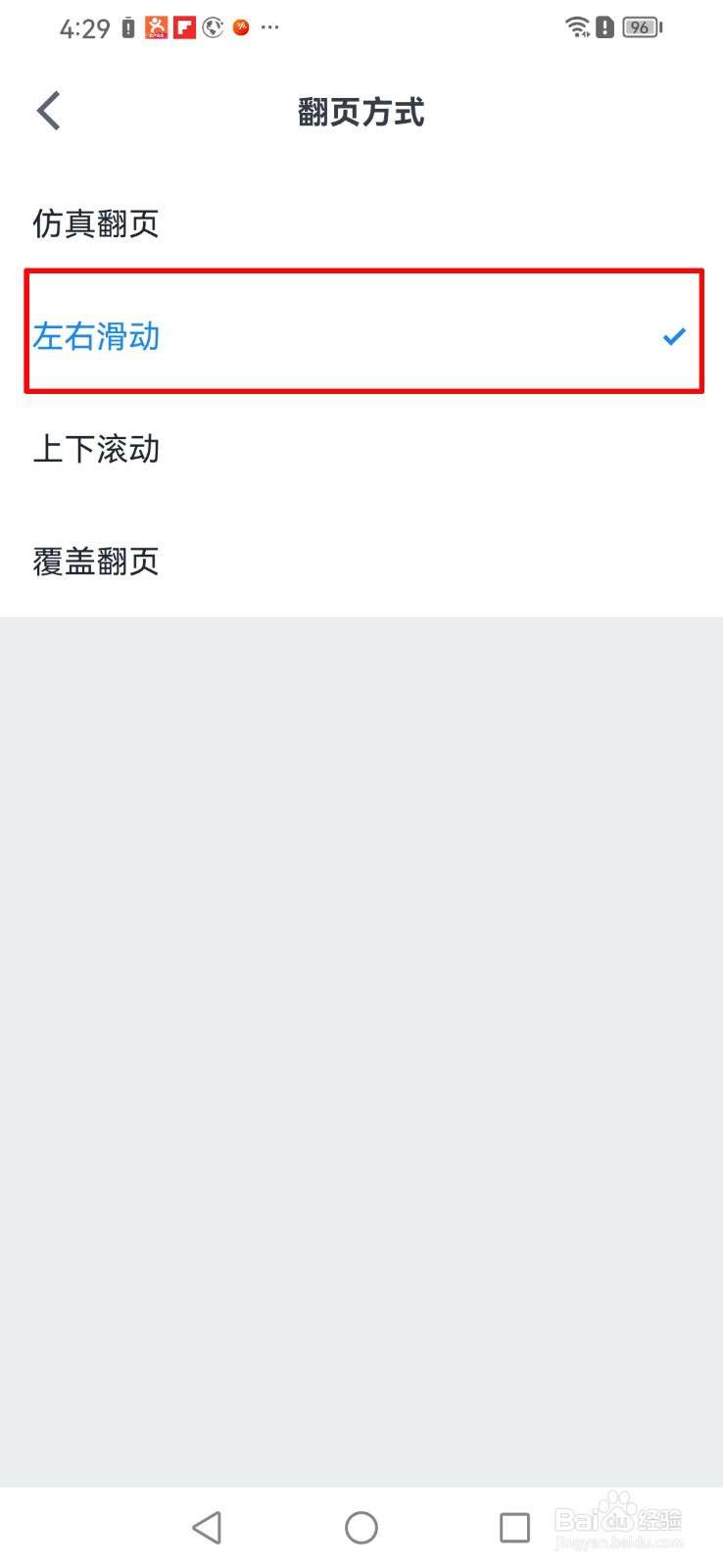The width and height of the screenshot is (723, 1568).
Task: Tap the battery percentage indicator showing 96
Action: point(640,26)
